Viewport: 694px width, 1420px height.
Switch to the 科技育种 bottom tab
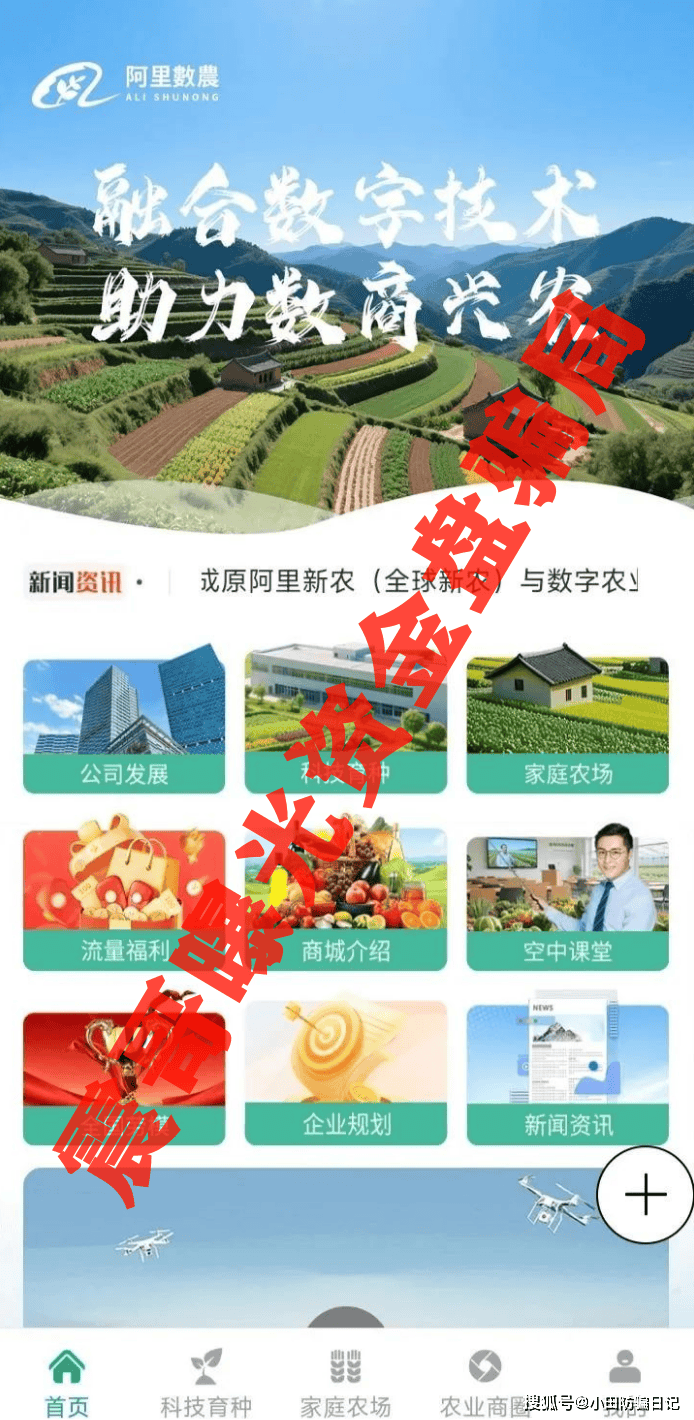[206, 1382]
